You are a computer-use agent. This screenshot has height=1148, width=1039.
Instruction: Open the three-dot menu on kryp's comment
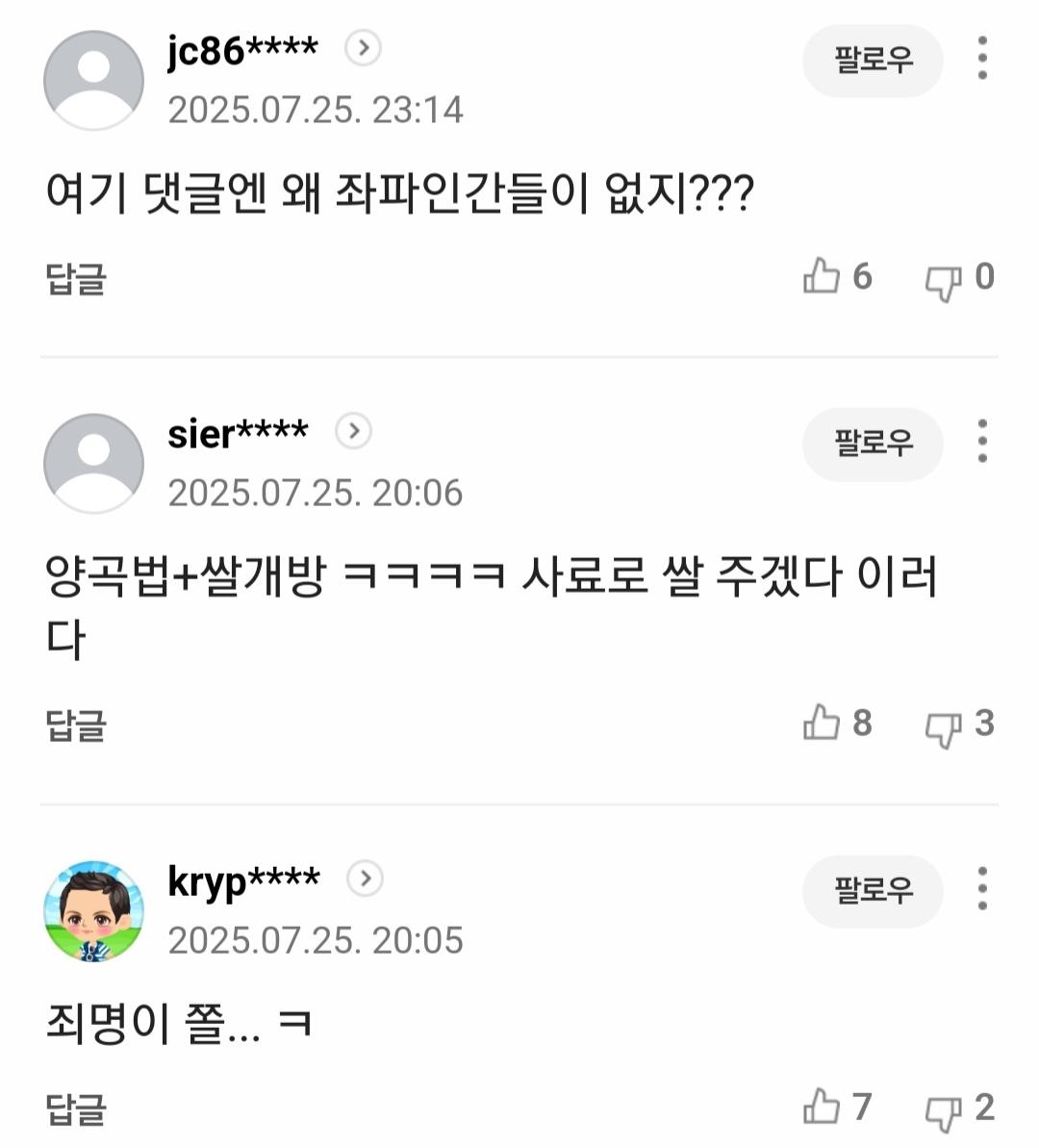tap(982, 891)
